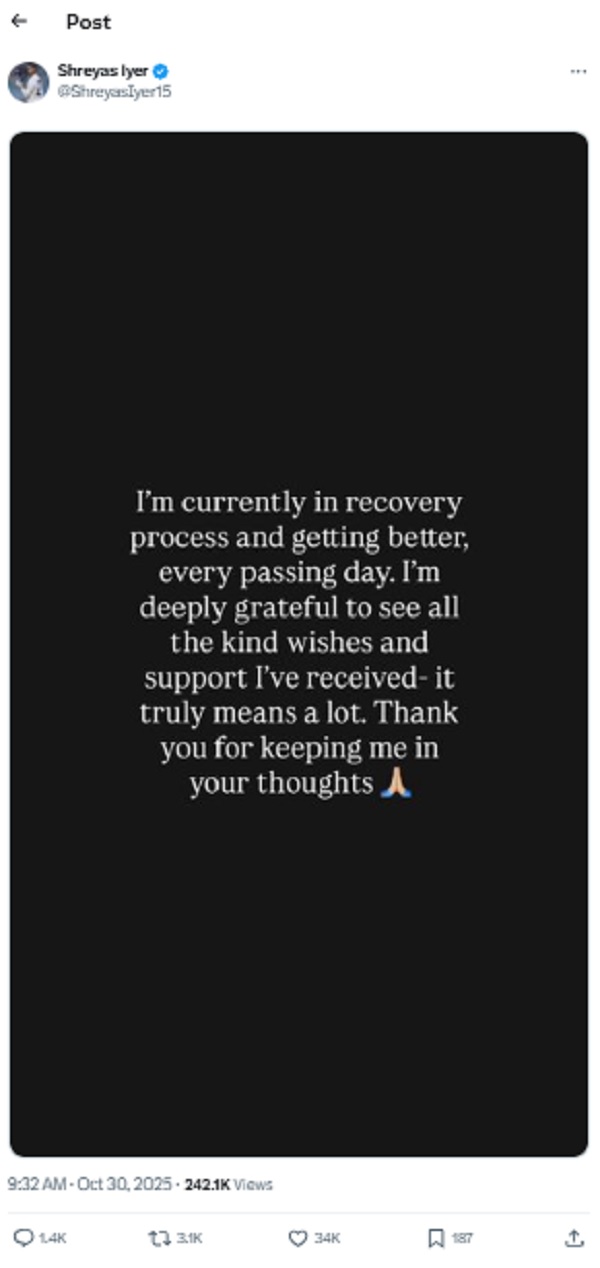
Task: Reply to Shreyas Iyer's post
Action: (x=23, y=1238)
